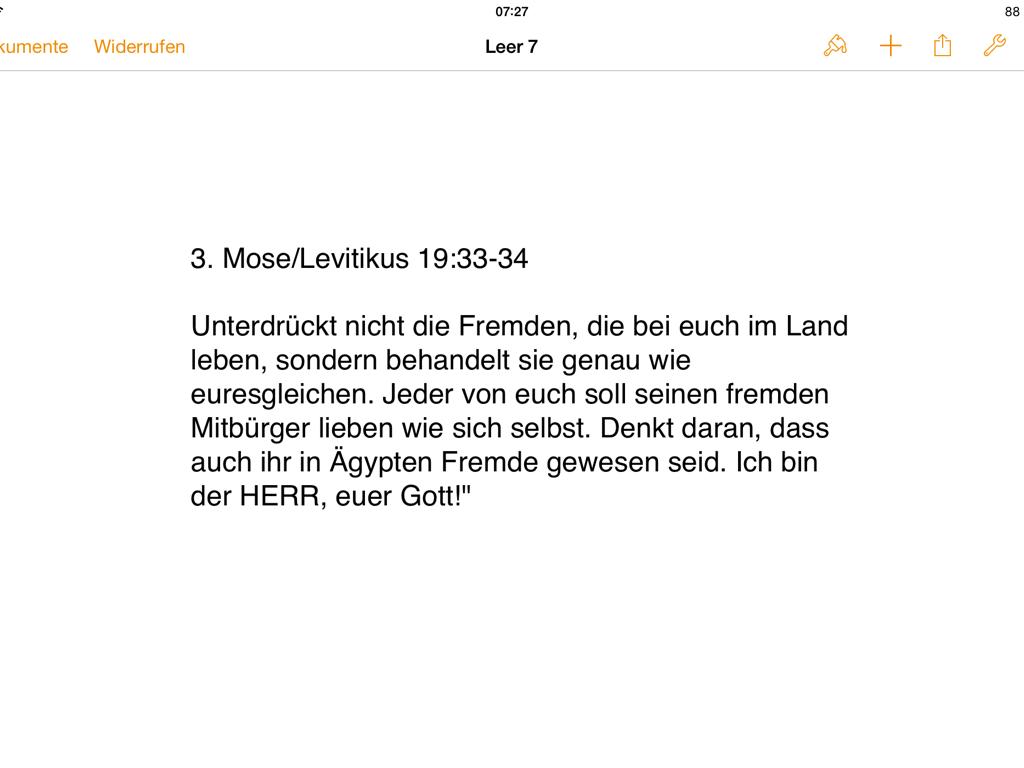Screen dimensions: 1024x768
Task: Go back to Dokumente list
Action: 33,46
